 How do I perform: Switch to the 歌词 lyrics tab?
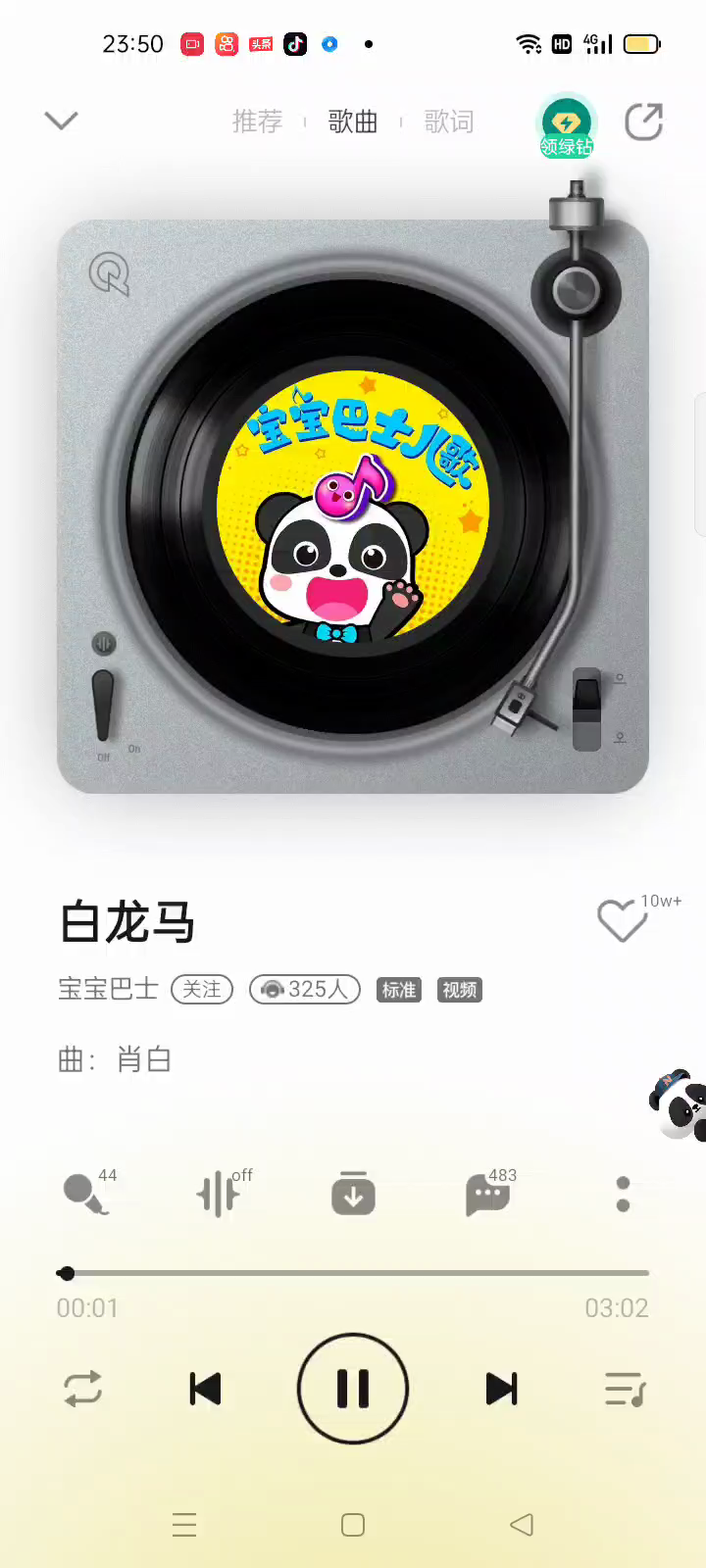point(449,122)
